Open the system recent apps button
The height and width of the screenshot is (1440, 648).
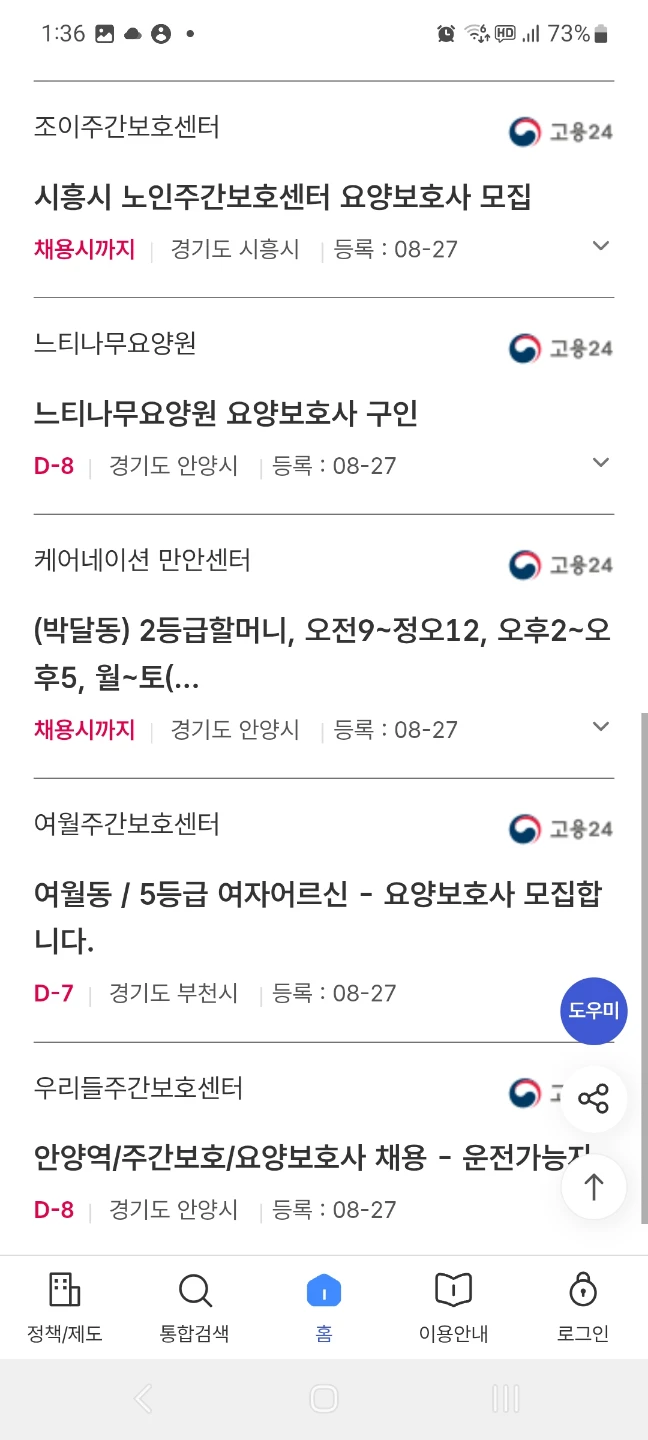(x=506, y=1398)
